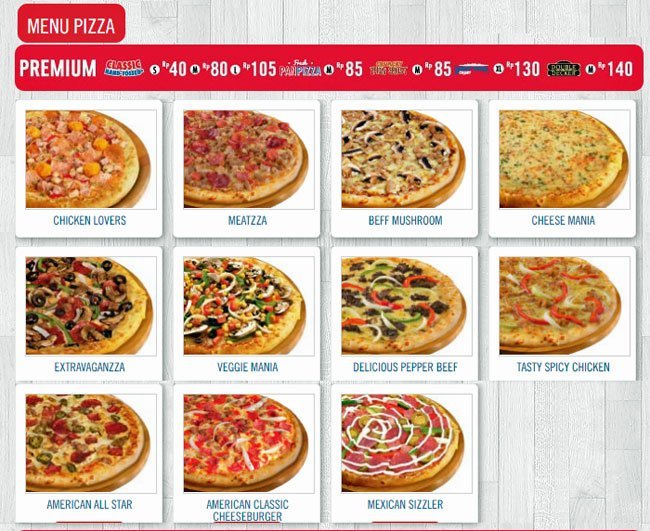The height and width of the screenshot is (531, 650).
Task: Open the American All Star pizza
Action: click(90, 450)
